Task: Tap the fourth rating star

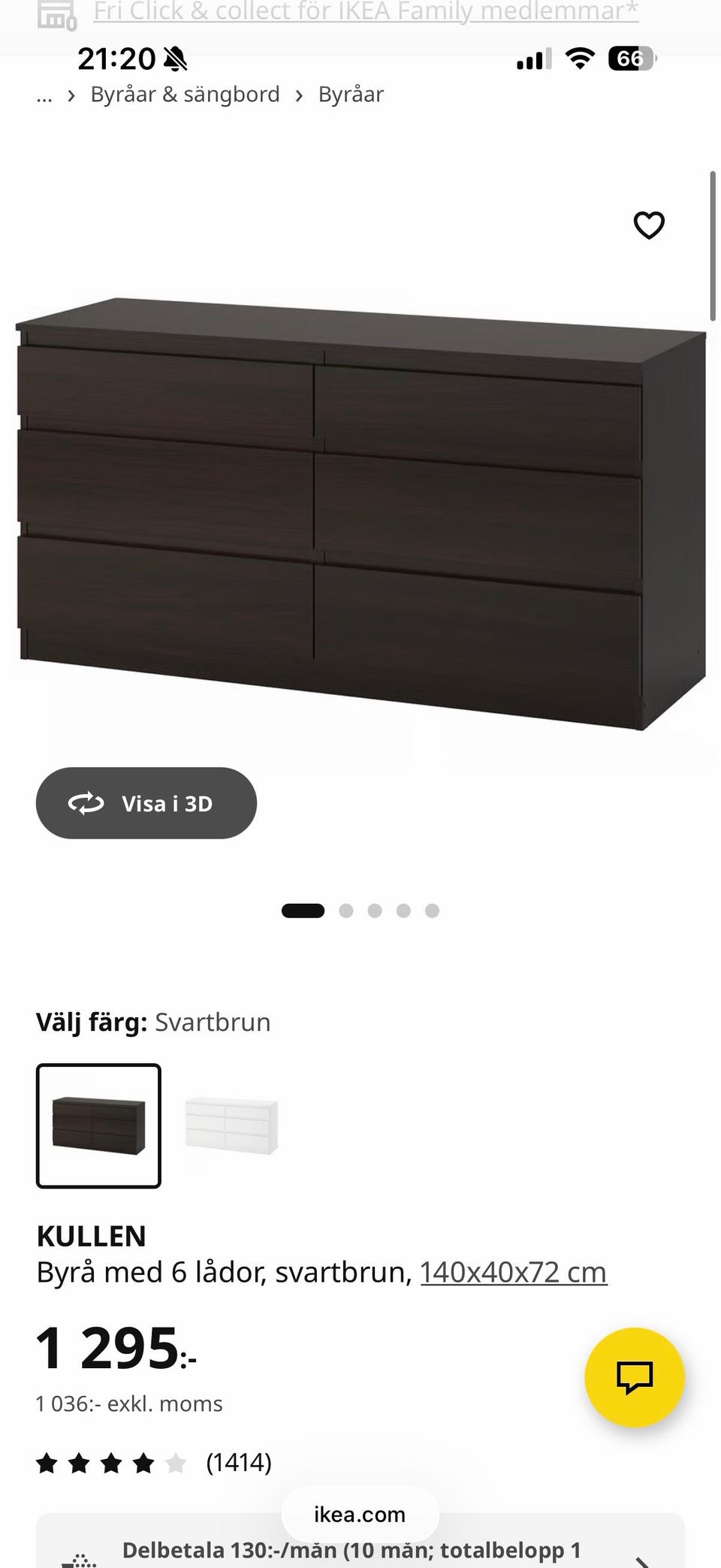Action: (141, 1462)
